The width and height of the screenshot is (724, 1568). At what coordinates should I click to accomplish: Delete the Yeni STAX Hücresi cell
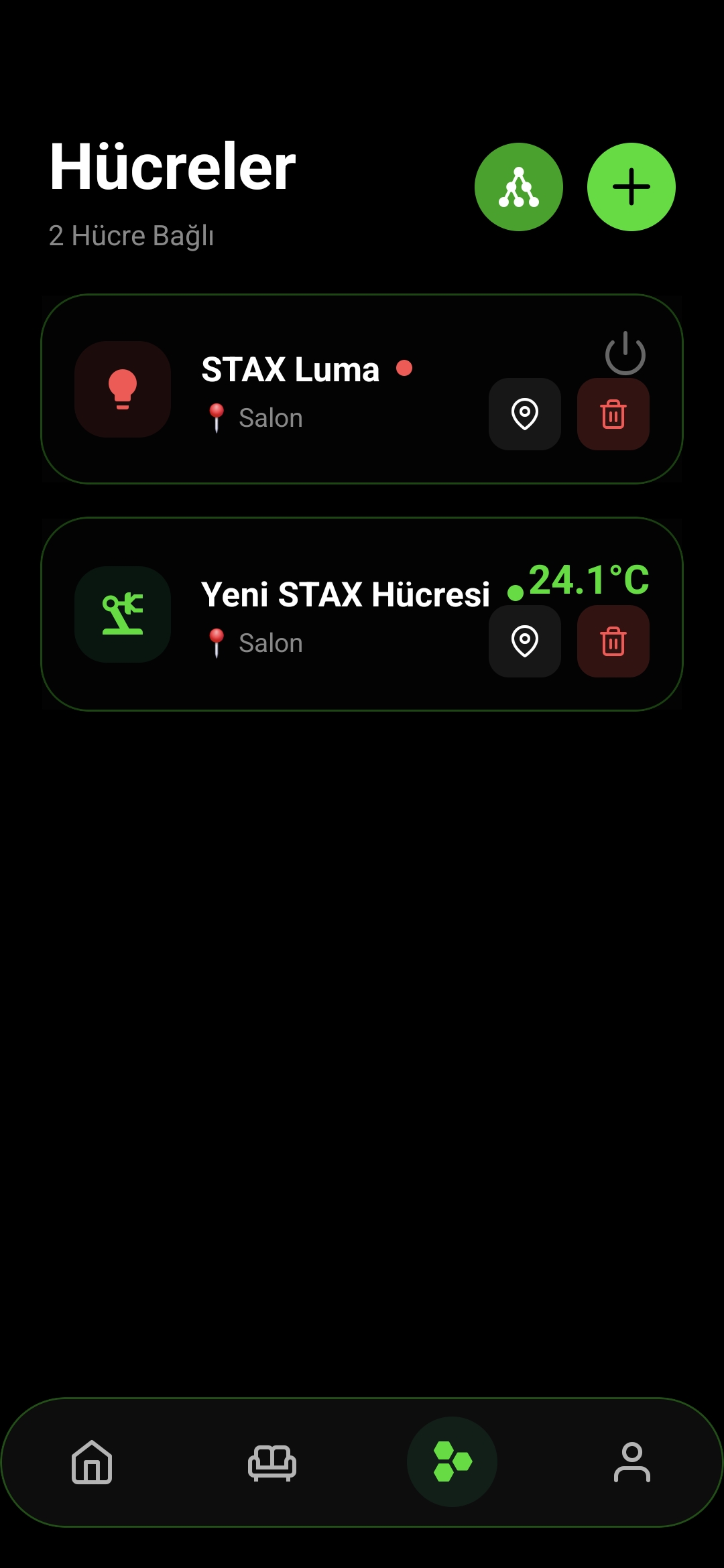tap(613, 641)
